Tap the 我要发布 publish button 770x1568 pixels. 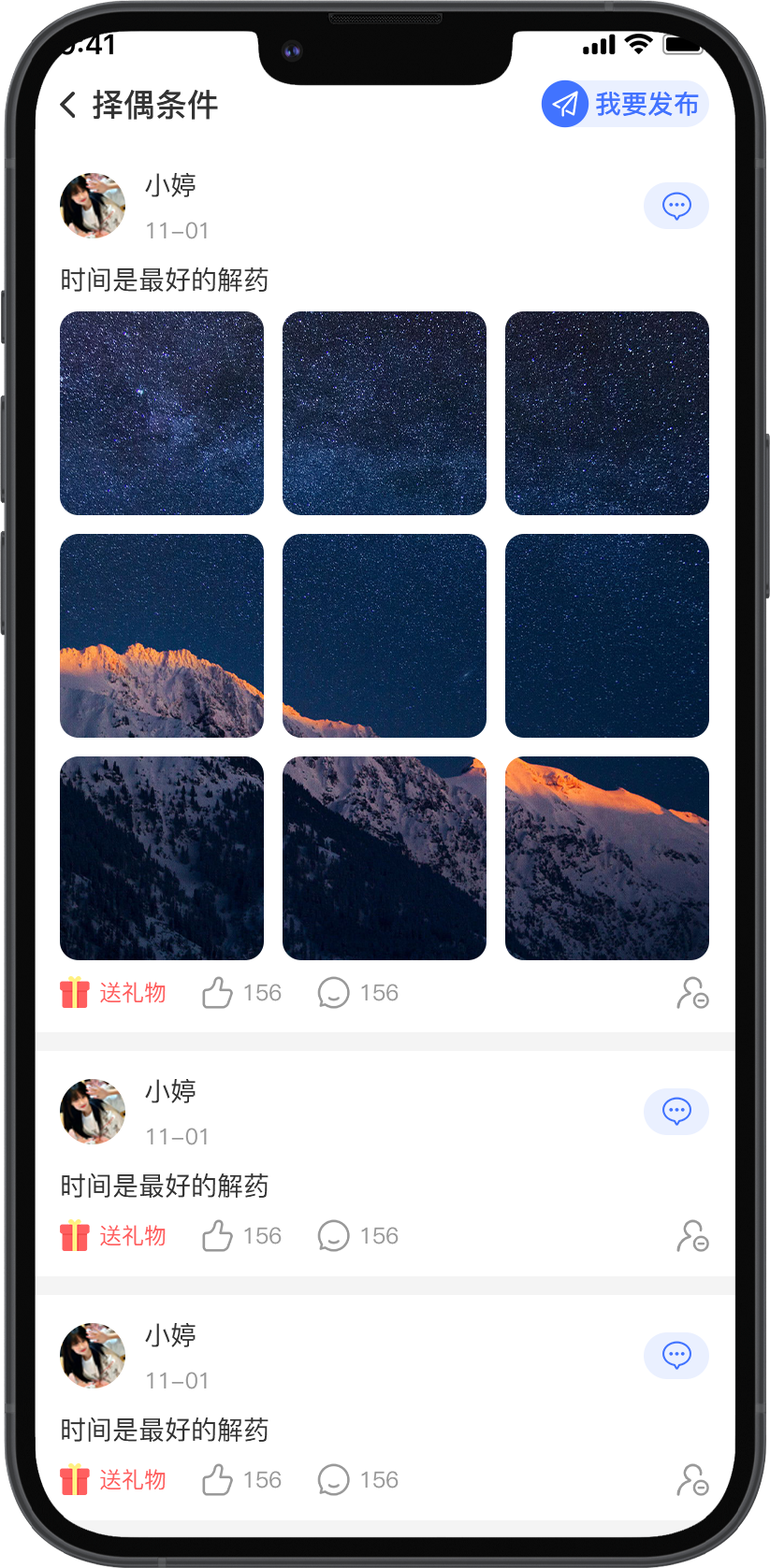[x=624, y=104]
